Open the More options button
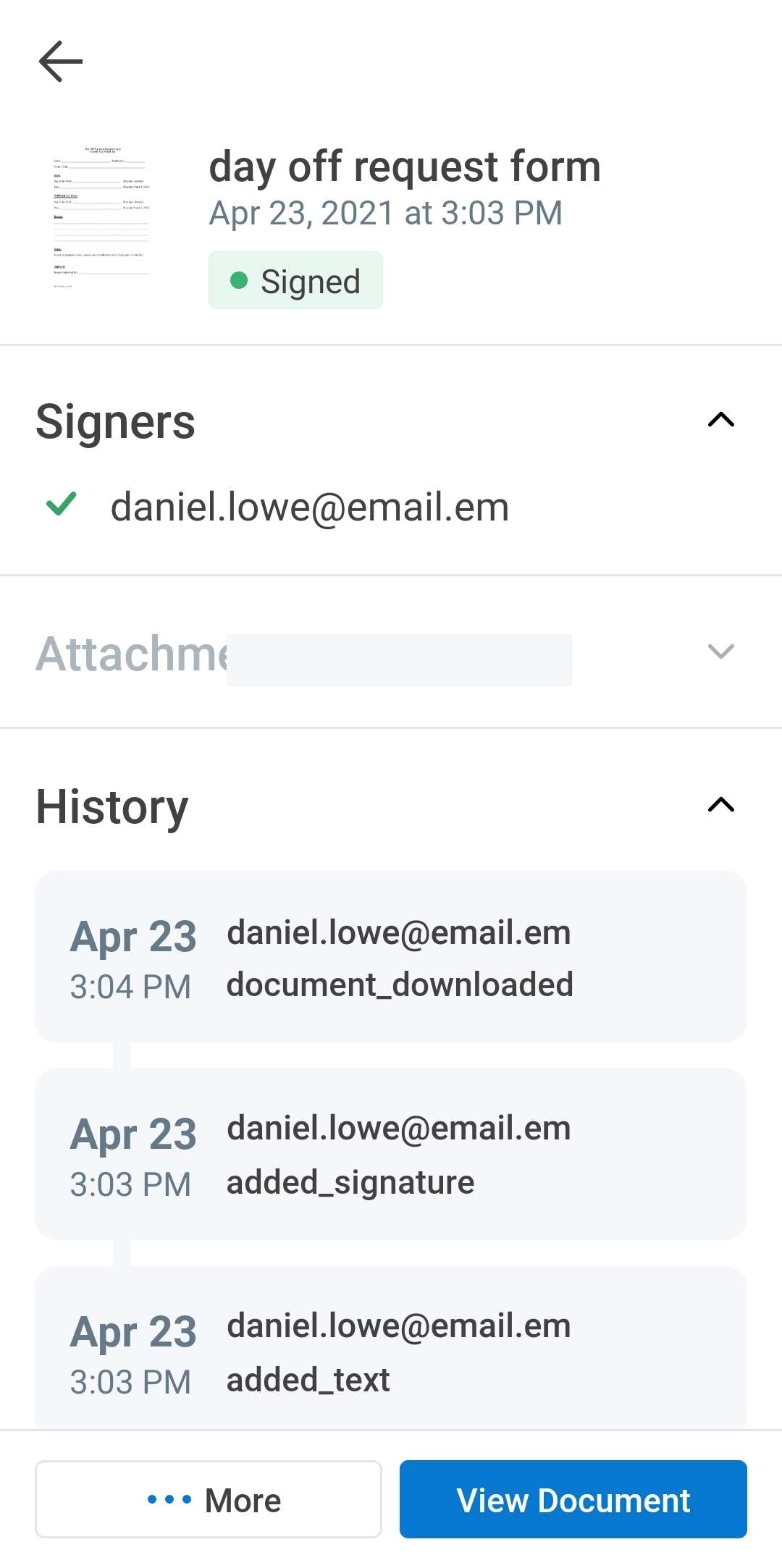The image size is (782, 1568). (209, 1499)
